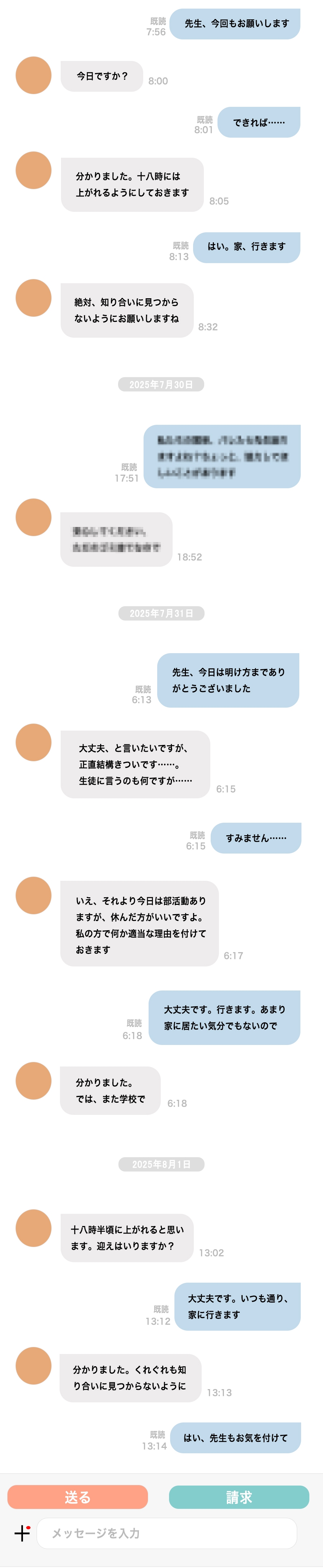The height and width of the screenshot is (1568, 323).
Task: Open sender's avatar beside 今日ですか？
Action: (x=33, y=76)
